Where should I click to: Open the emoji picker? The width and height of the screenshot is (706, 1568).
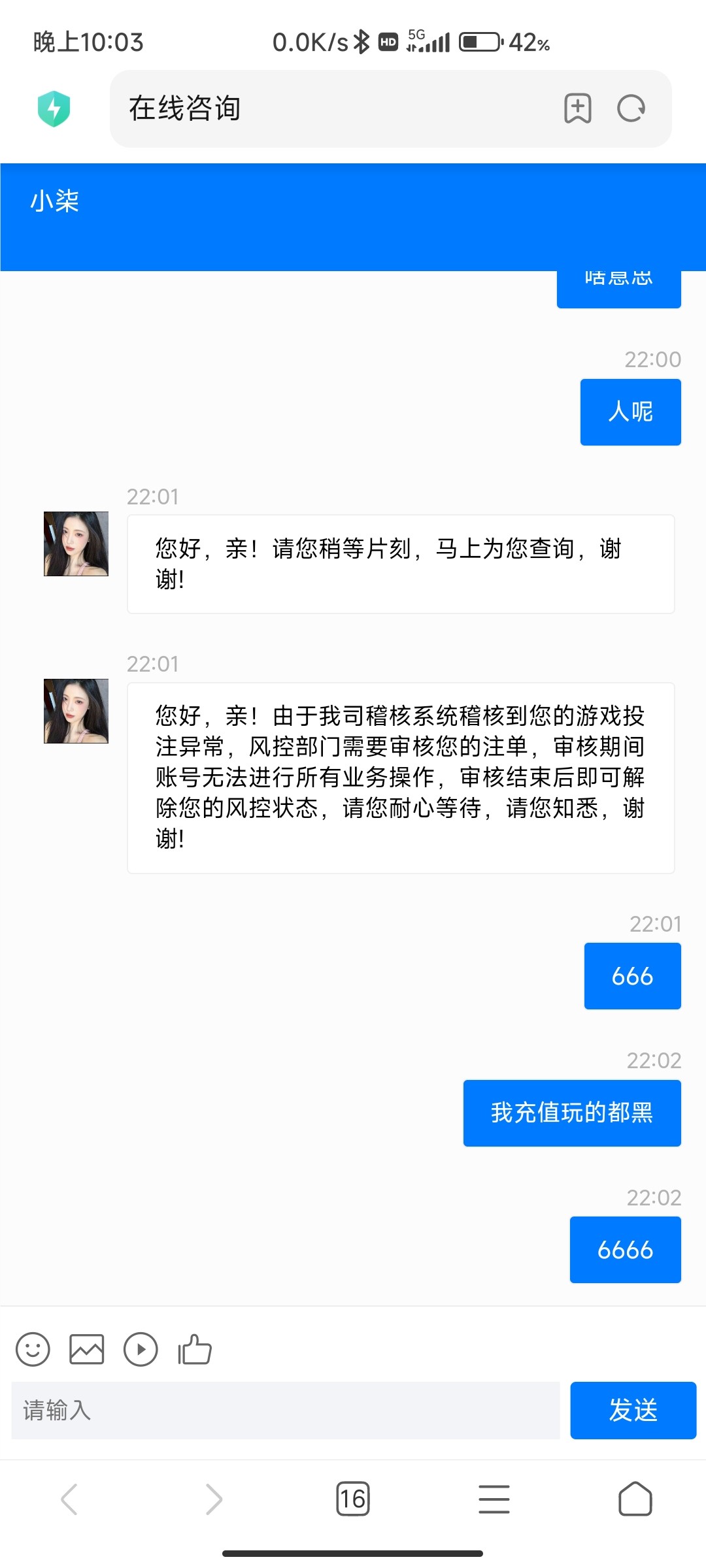[x=33, y=1349]
